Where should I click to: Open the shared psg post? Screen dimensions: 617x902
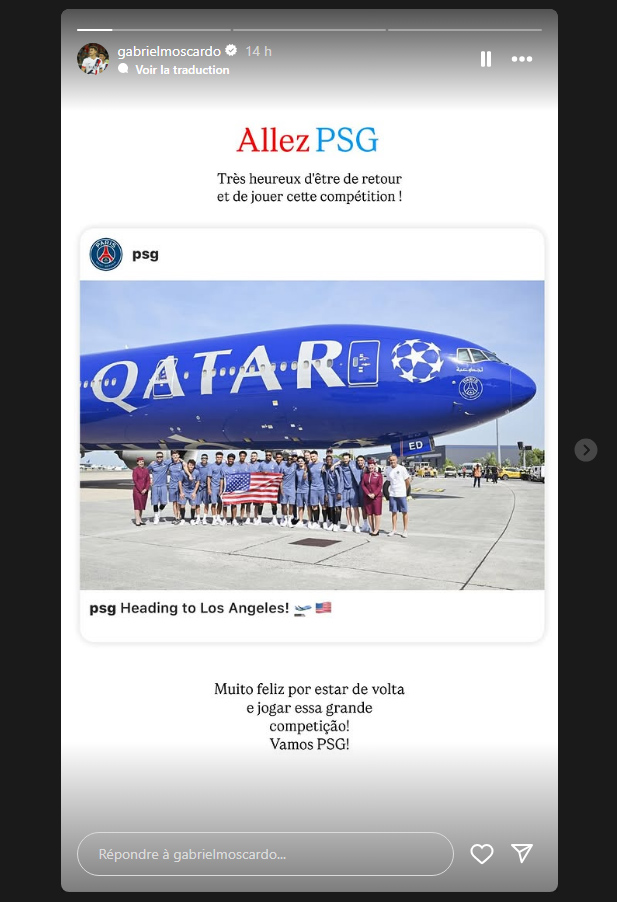pos(312,434)
